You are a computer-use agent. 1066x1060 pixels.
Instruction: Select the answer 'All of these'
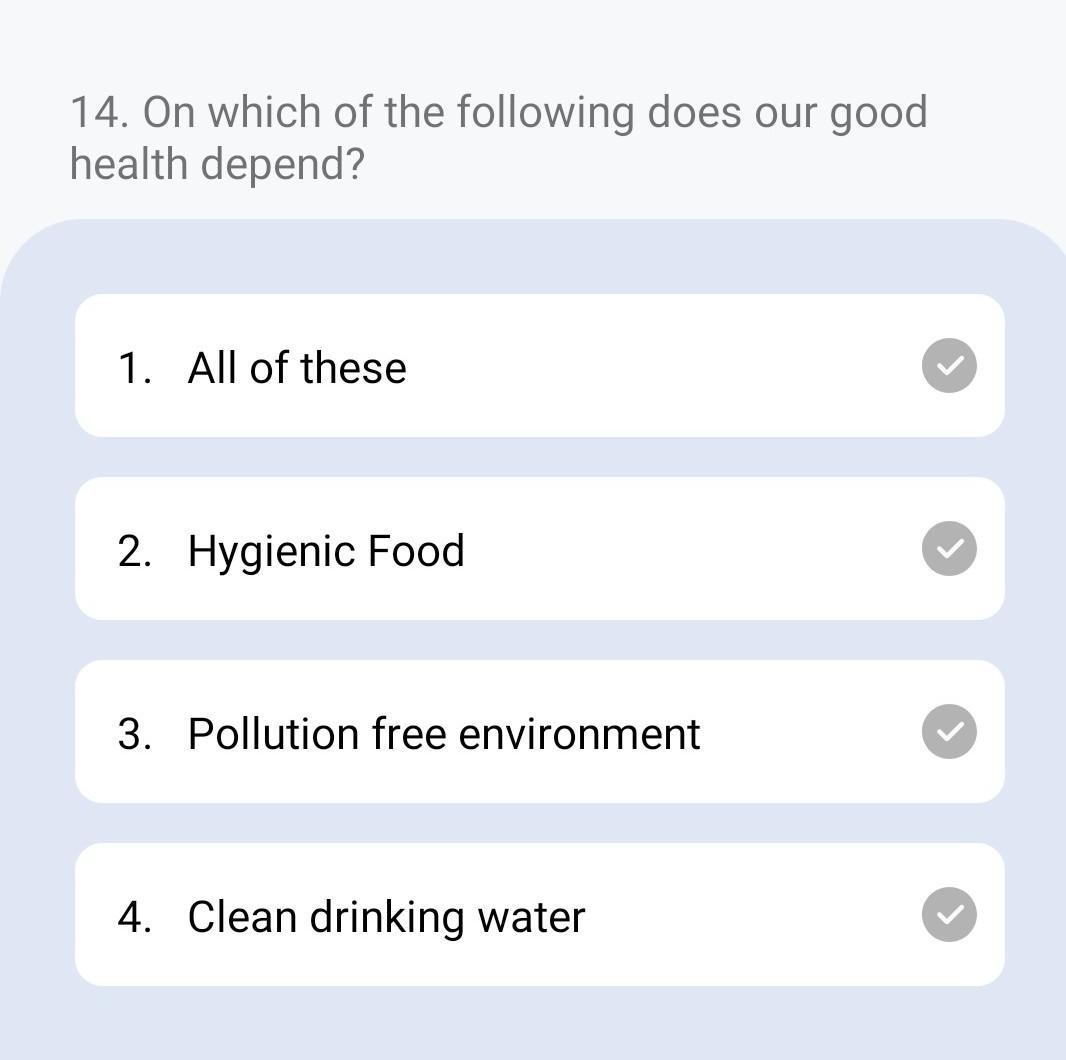pos(539,366)
